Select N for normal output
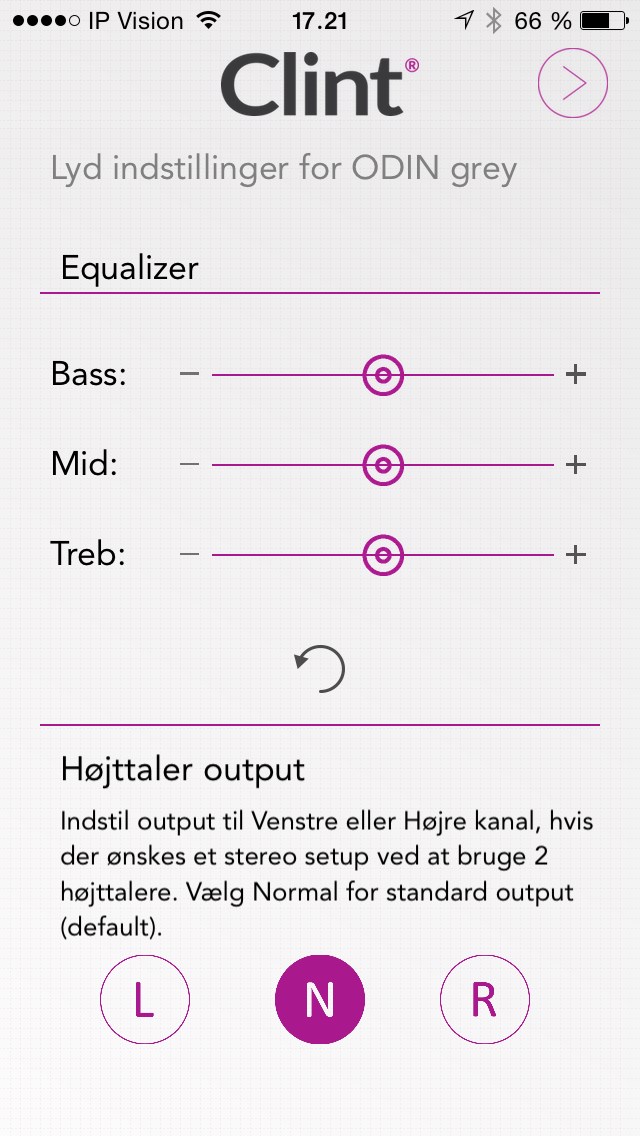640x1136 pixels. (320, 999)
